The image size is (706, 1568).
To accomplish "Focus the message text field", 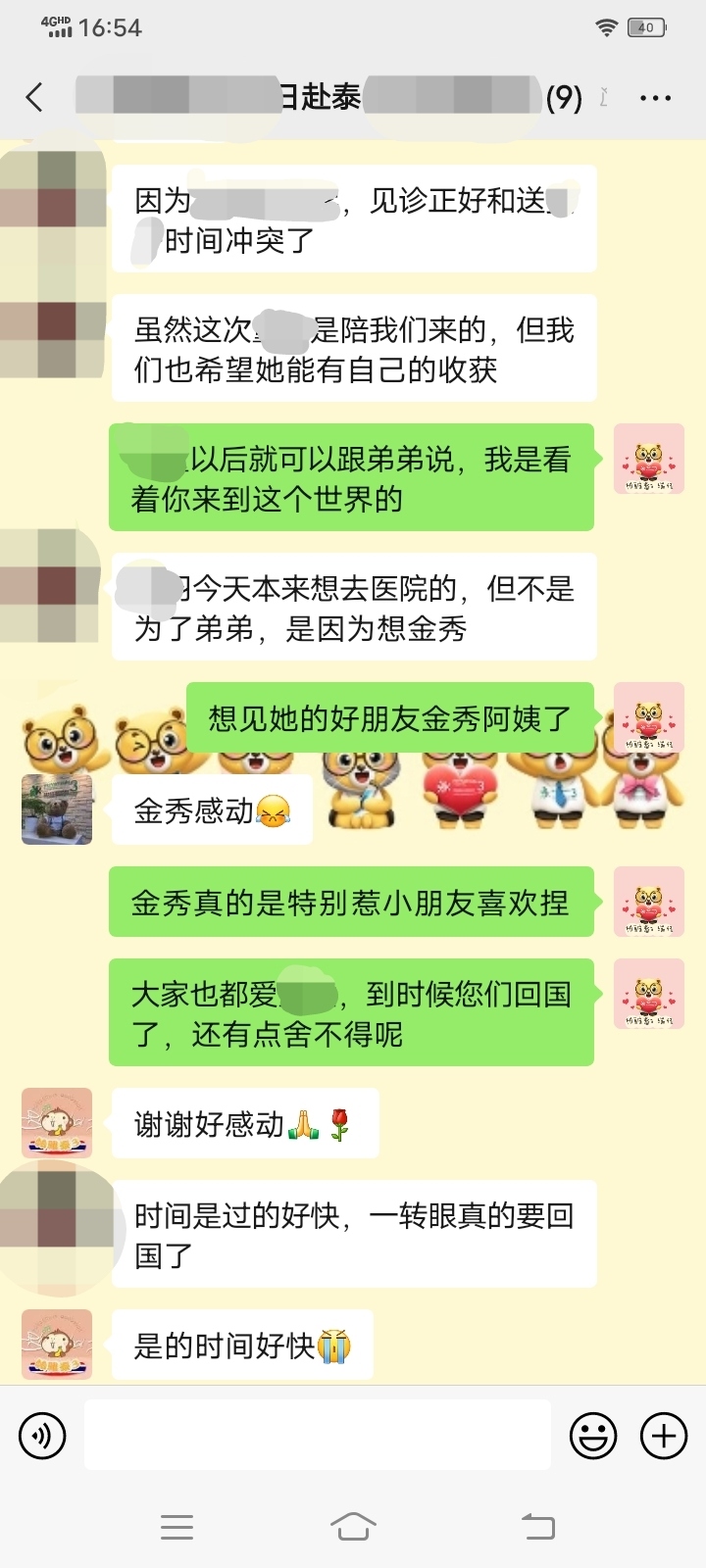I will click(317, 1435).
